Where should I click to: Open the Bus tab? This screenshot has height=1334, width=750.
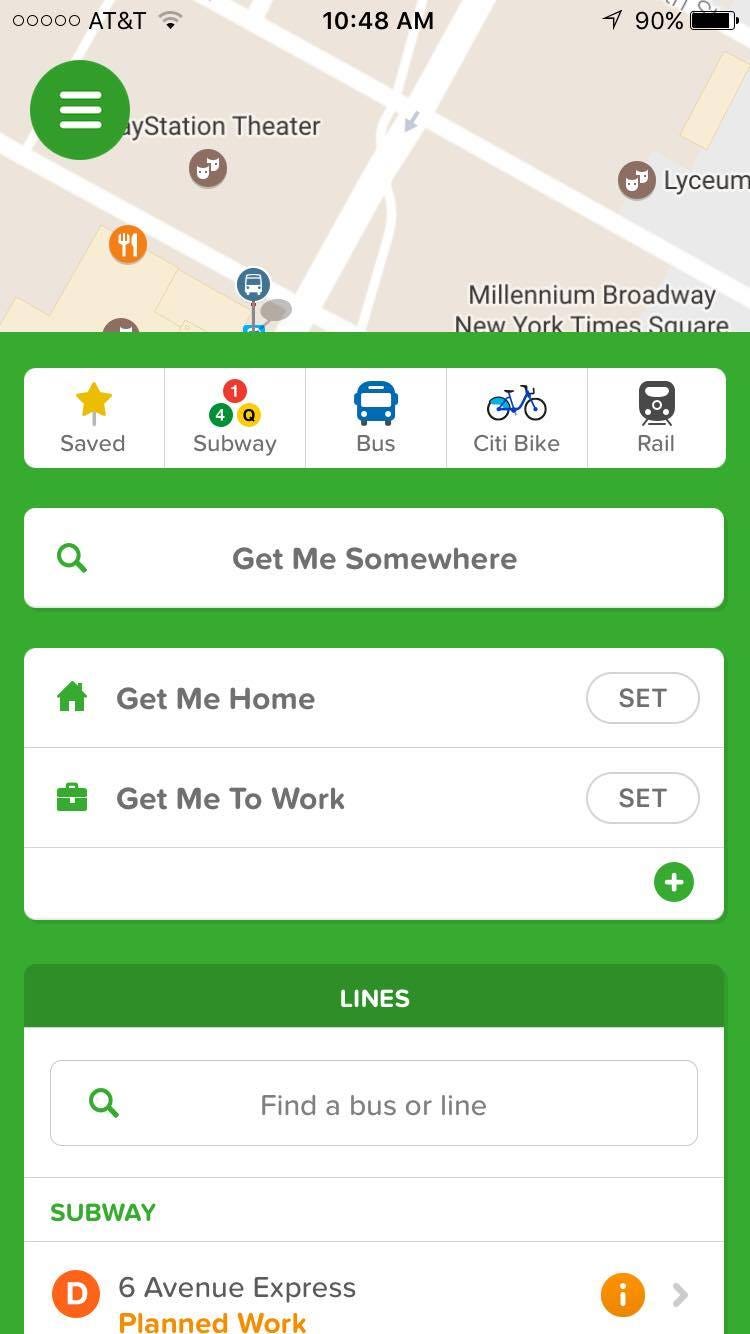click(376, 418)
